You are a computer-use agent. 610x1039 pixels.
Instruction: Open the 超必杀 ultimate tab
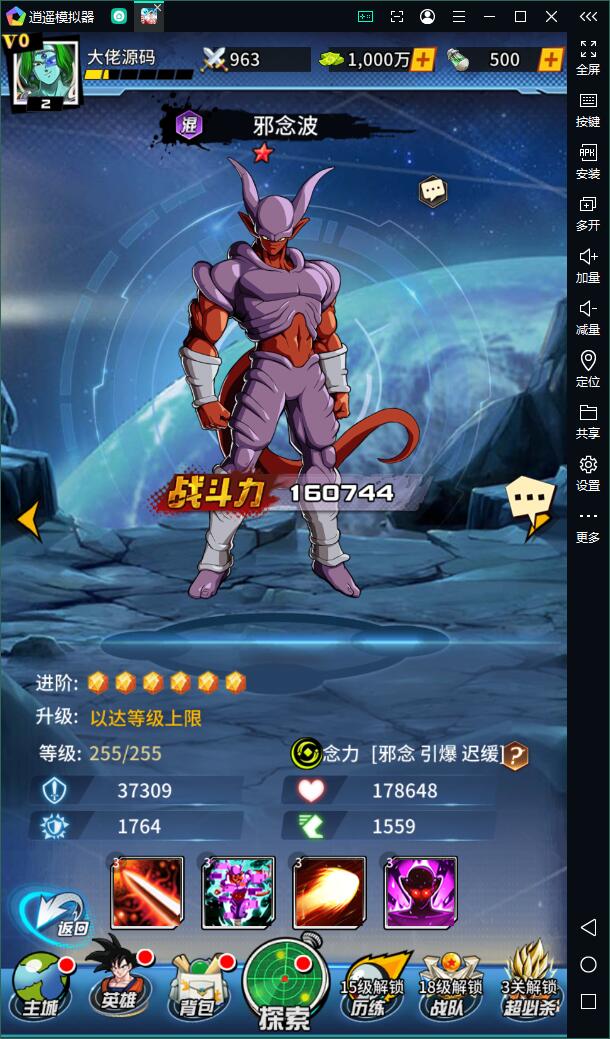tap(530, 985)
